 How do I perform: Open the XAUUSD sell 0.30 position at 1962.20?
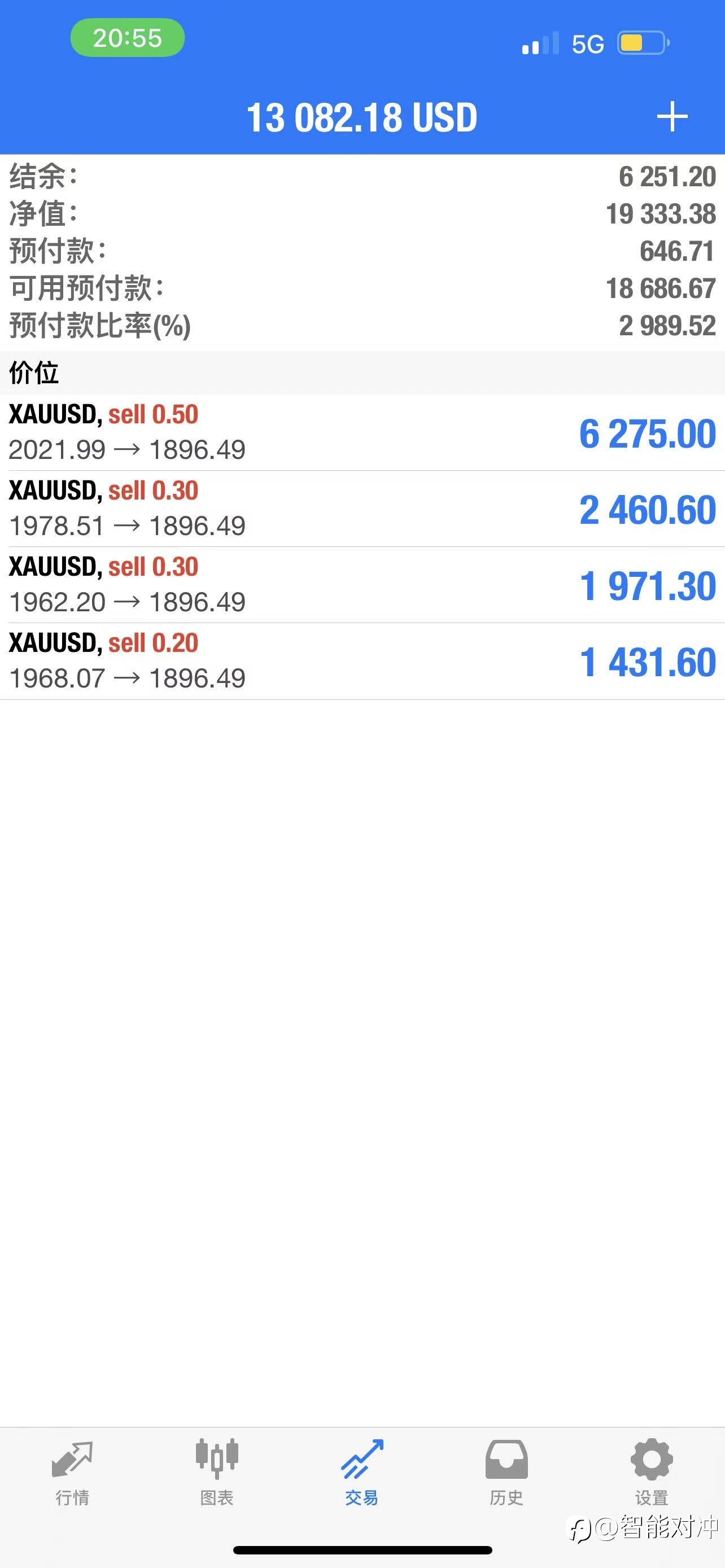pos(362,585)
